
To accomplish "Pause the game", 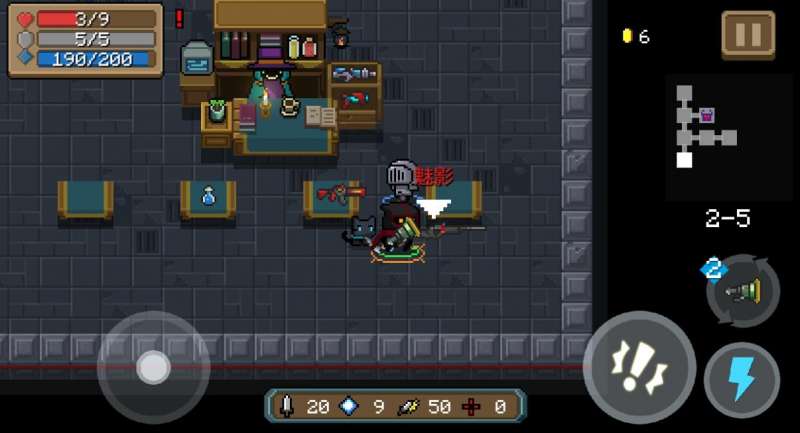I will [x=748, y=35].
